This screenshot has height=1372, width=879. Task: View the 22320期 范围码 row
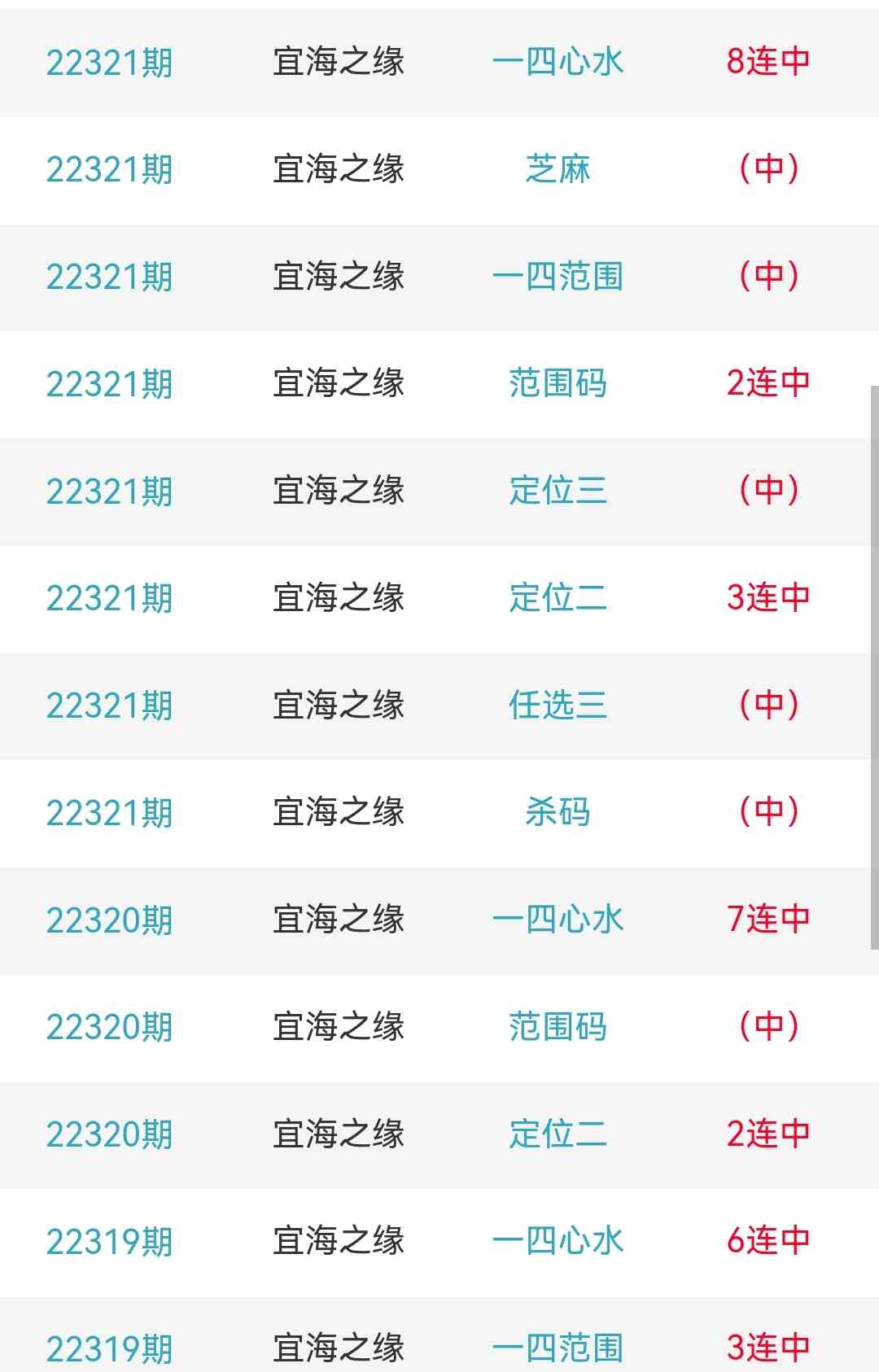pyautogui.click(x=558, y=1027)
